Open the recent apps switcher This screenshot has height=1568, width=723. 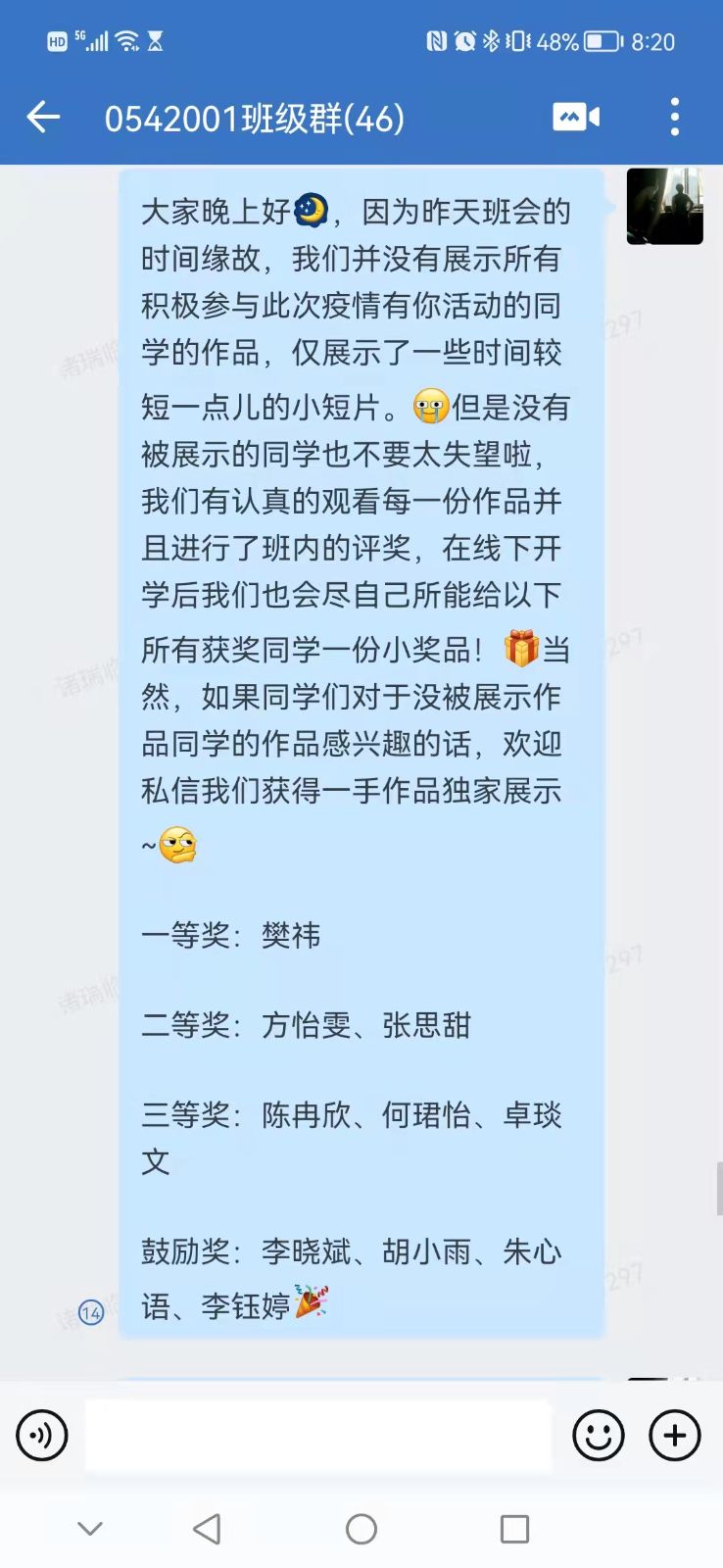point(514,1529)
